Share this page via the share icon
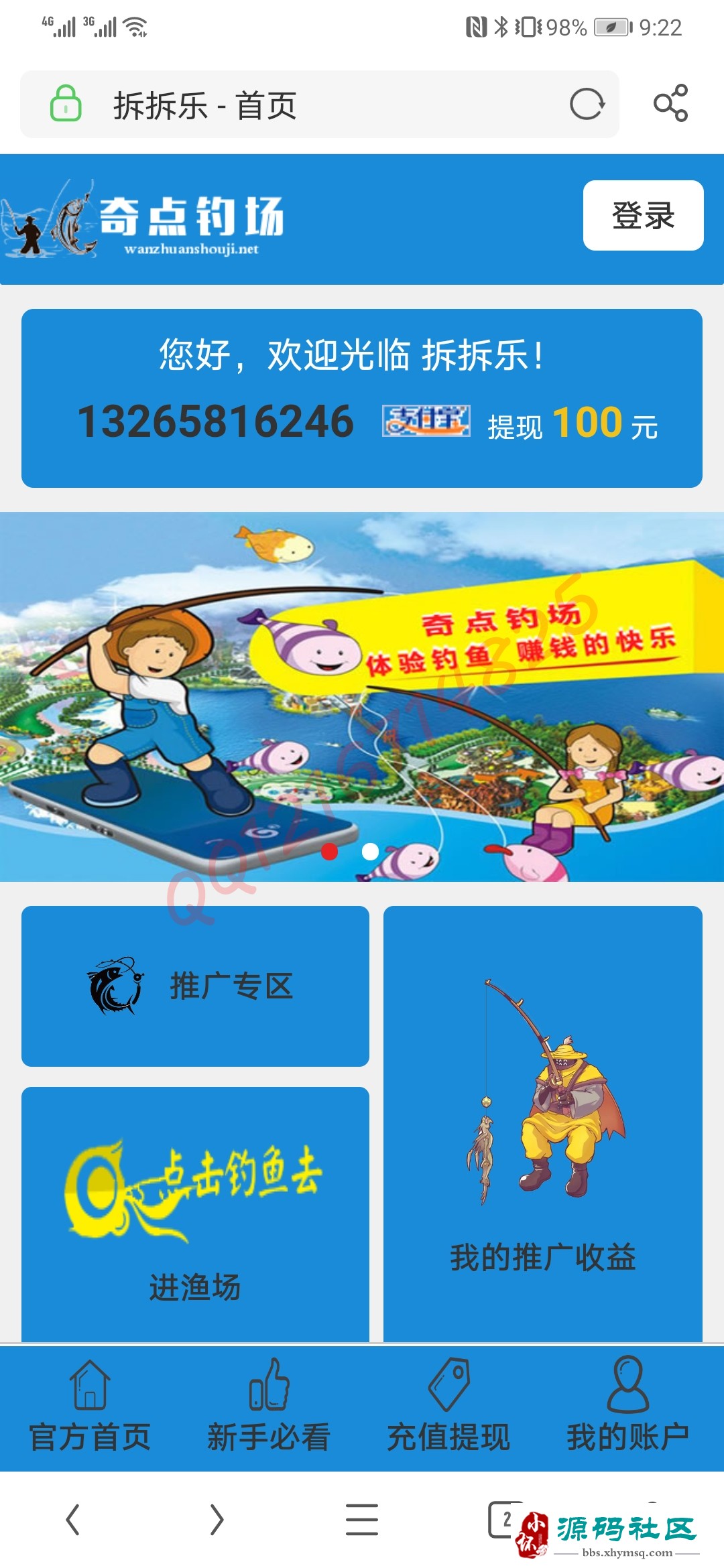Screen dimensions: 724x1568 point(670,103)
